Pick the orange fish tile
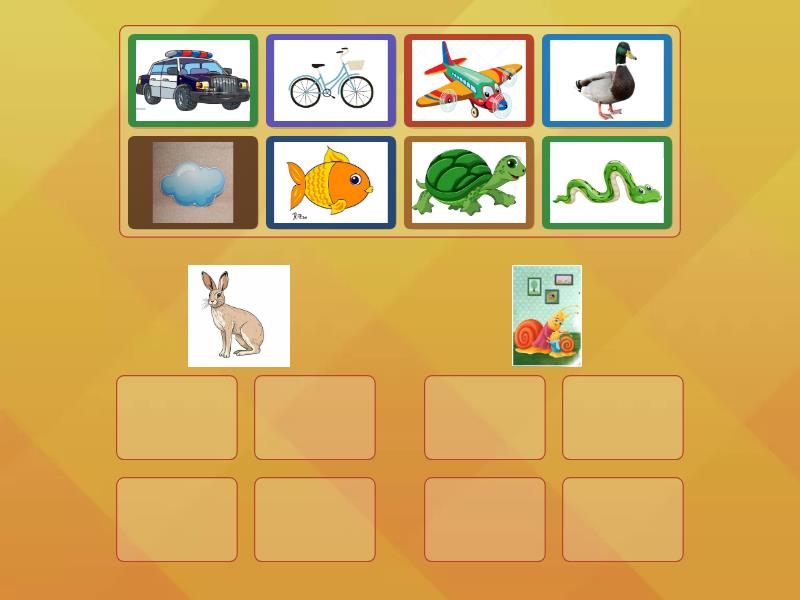 331,183
